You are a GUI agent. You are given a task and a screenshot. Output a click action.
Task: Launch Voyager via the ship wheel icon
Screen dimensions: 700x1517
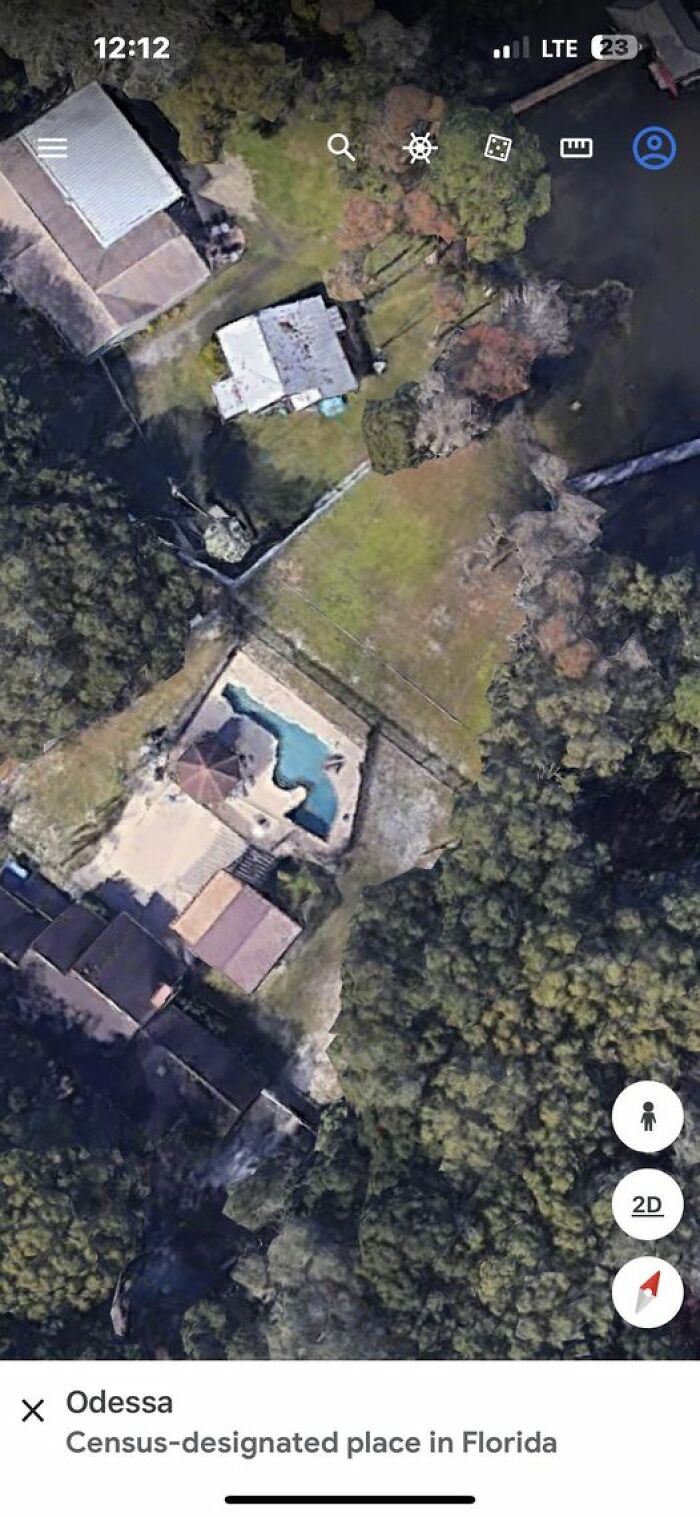click(x=420, y=148)
